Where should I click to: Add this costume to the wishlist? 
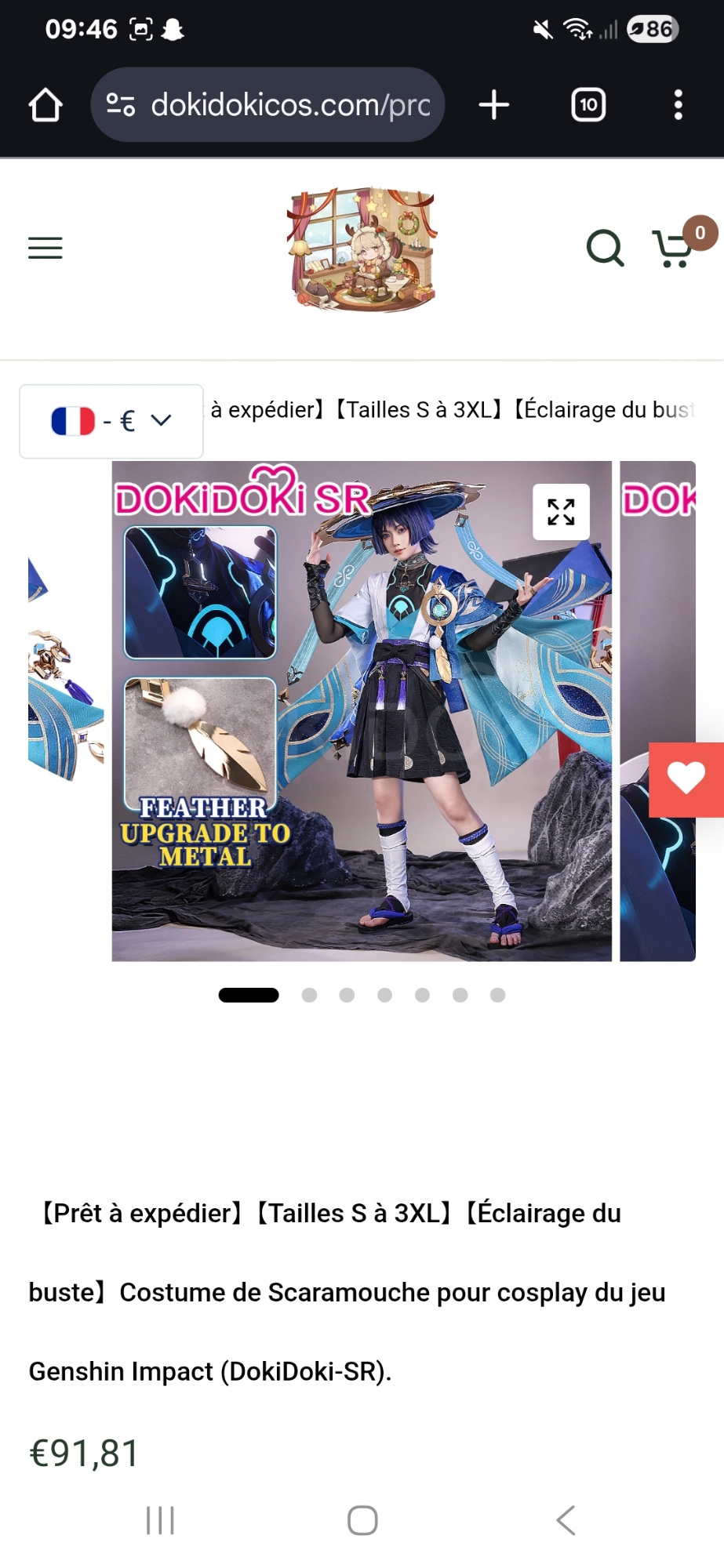(x=686, y=779)
